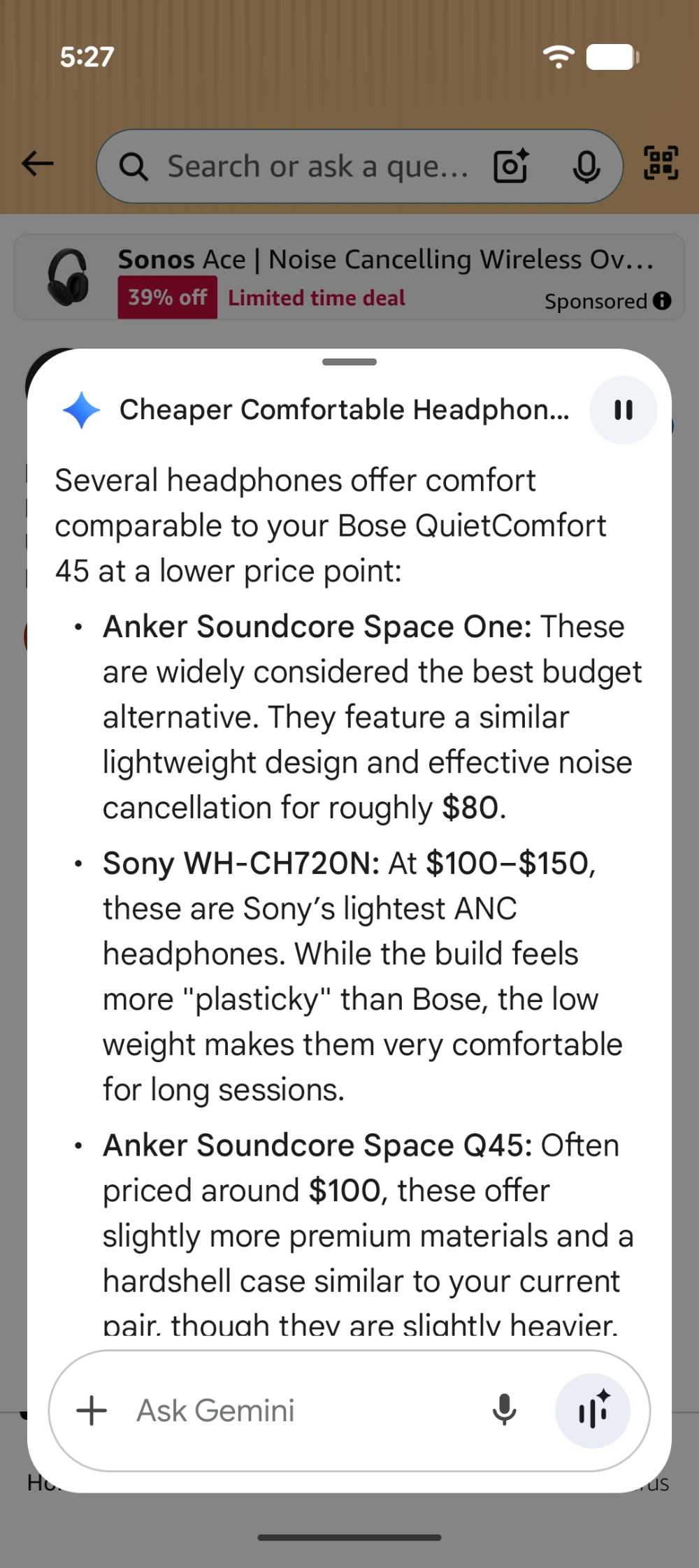
Task: Go back with the arrow beside search
Action: [x=38, y=164]
